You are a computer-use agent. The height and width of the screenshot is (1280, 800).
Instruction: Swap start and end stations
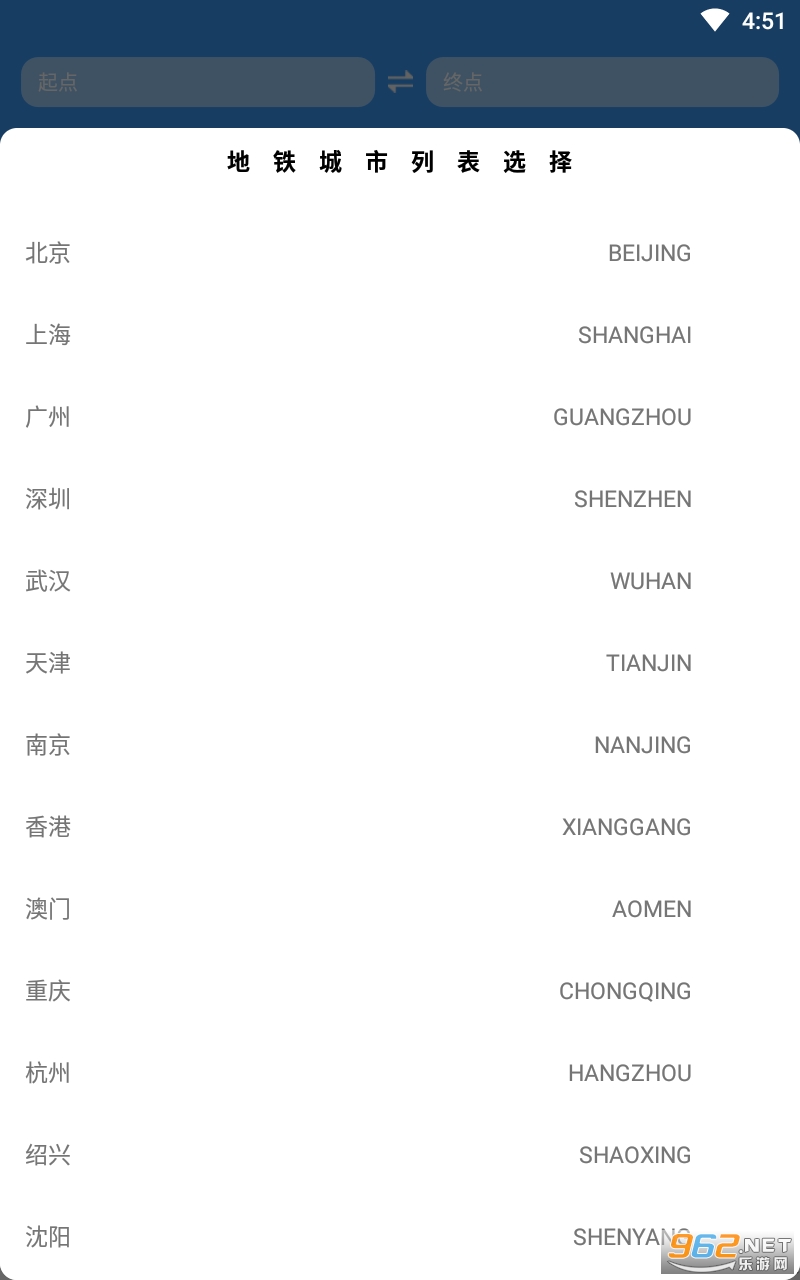[400, 82]
